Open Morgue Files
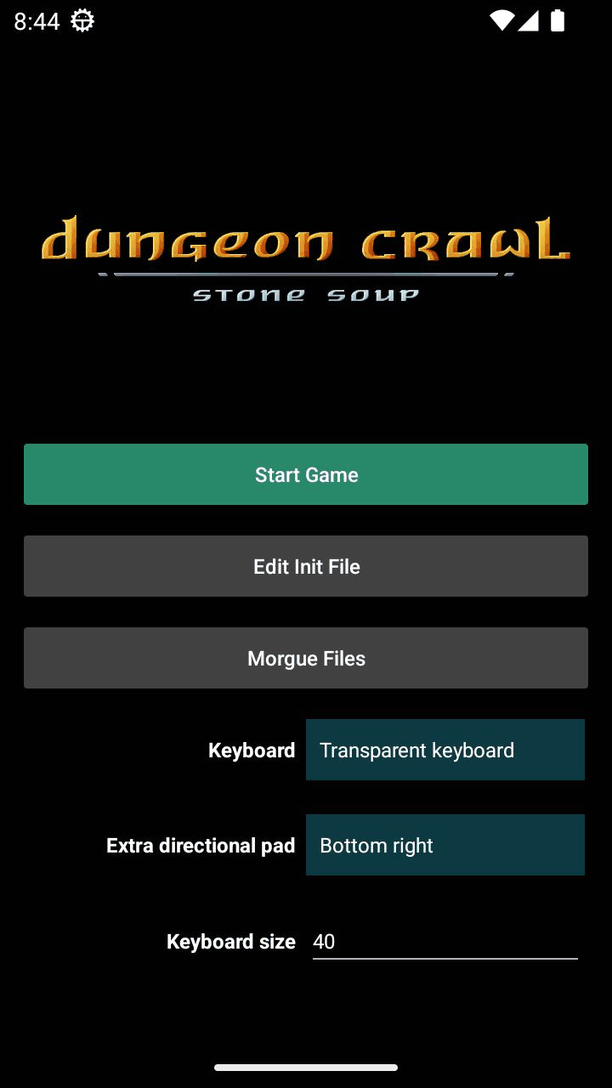The image size is (612, 1088). click(306, 658)
